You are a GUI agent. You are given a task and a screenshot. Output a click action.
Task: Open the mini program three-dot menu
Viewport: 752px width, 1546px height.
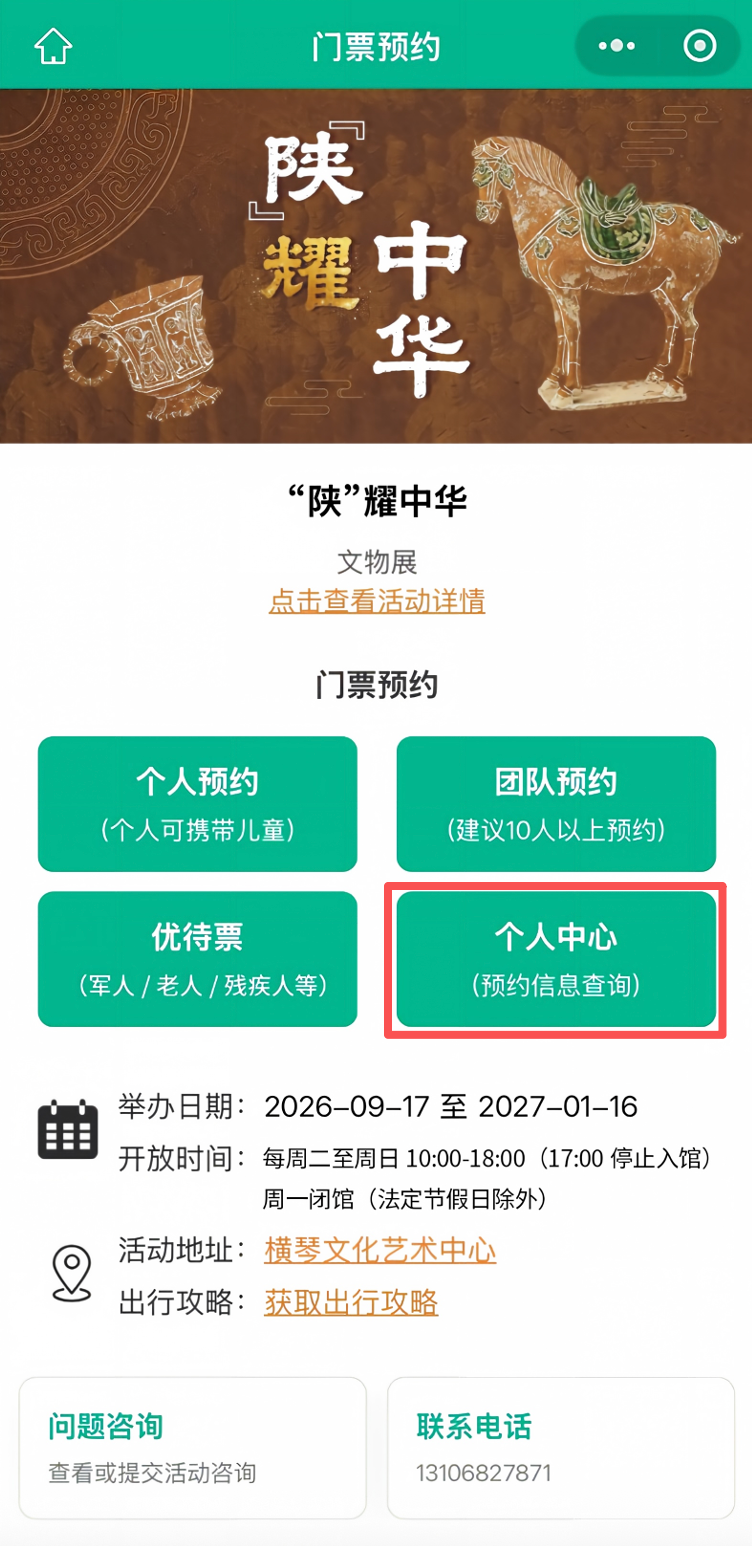(x=616, y=46)
